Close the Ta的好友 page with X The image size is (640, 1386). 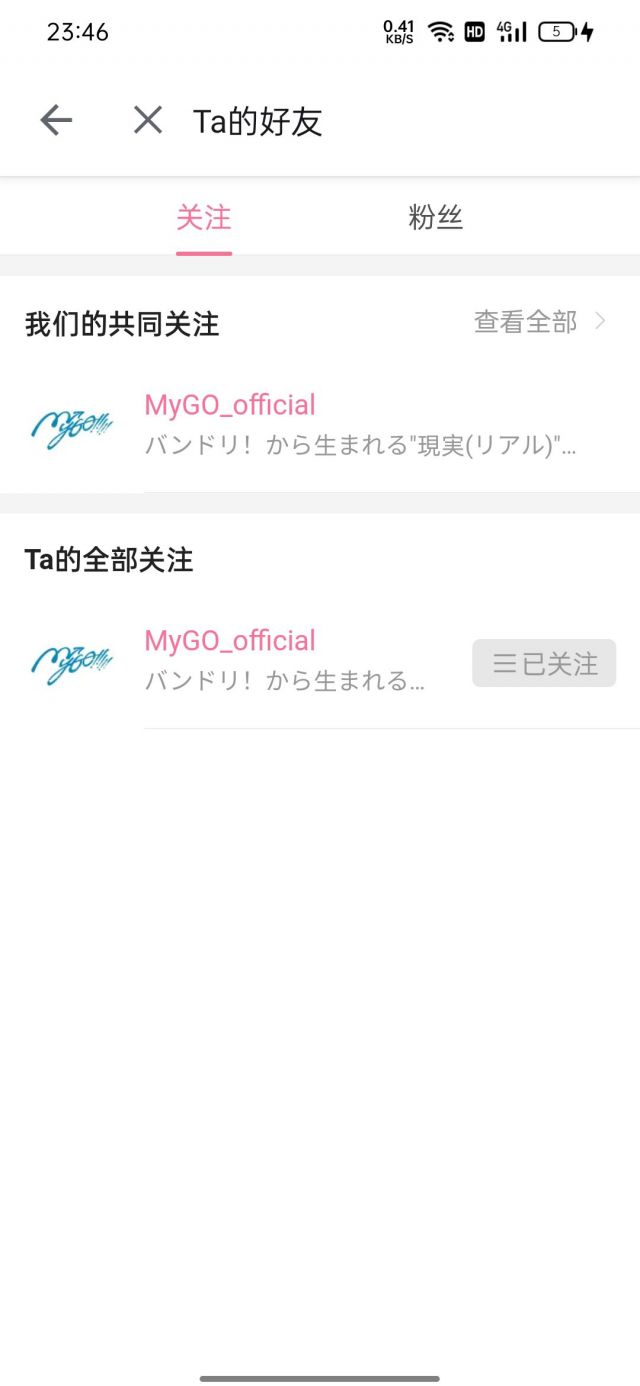coord(148,121)
